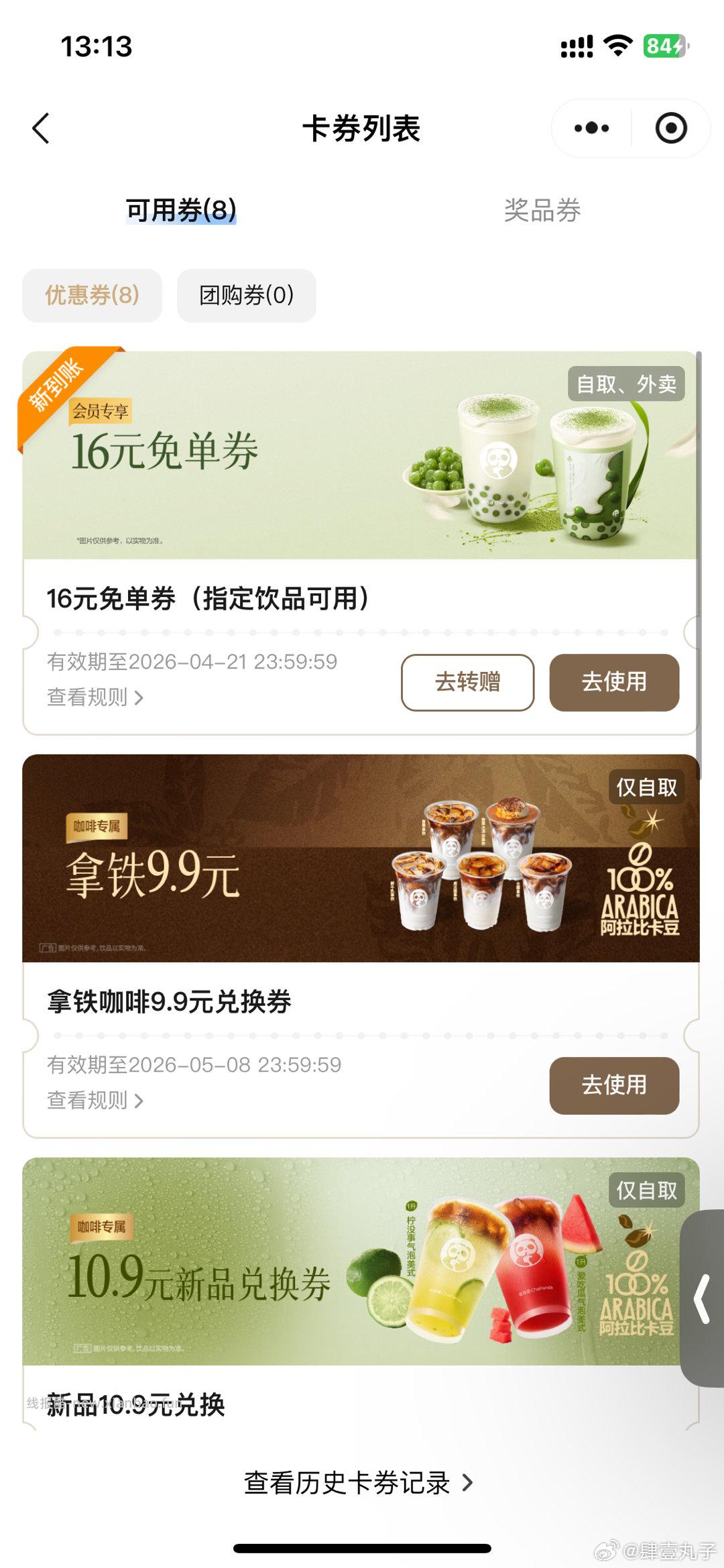Image resolution: width=724 pixels, height=1568 pixels.
Task: Tap 去使用 on the latte coupon
Action: click(613, 1086)
